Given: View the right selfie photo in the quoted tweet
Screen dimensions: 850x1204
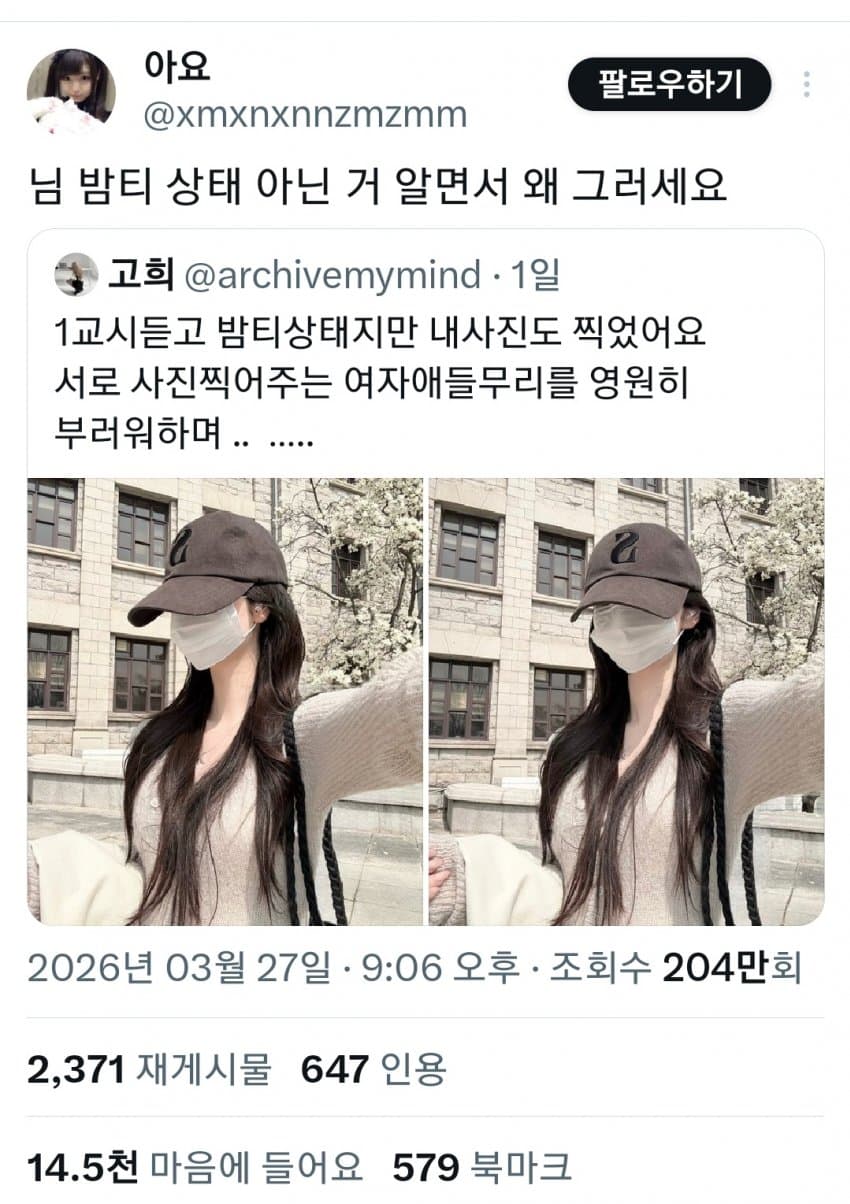Looking at the screenshot, I should click(627, 701).
